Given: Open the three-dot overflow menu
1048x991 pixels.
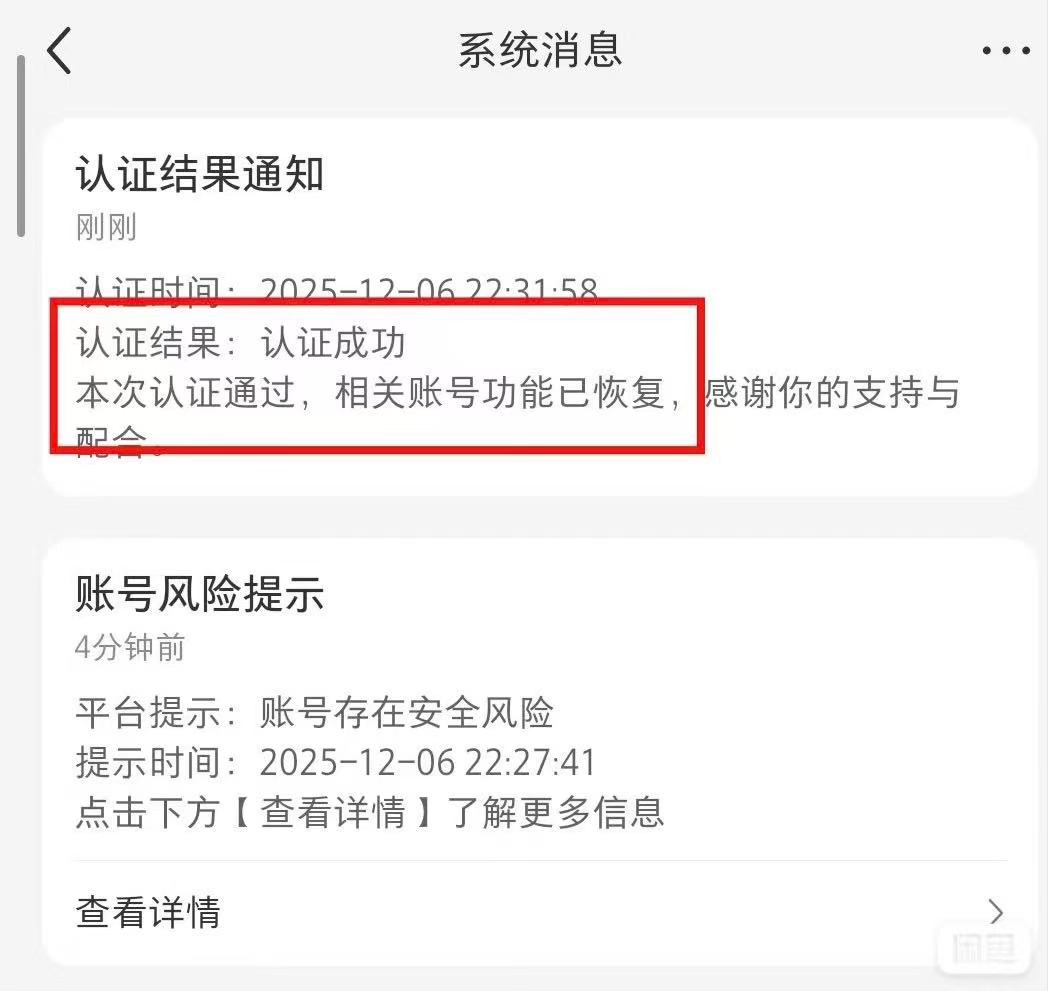Looking at the screenshot, I should coord(1005,51).
